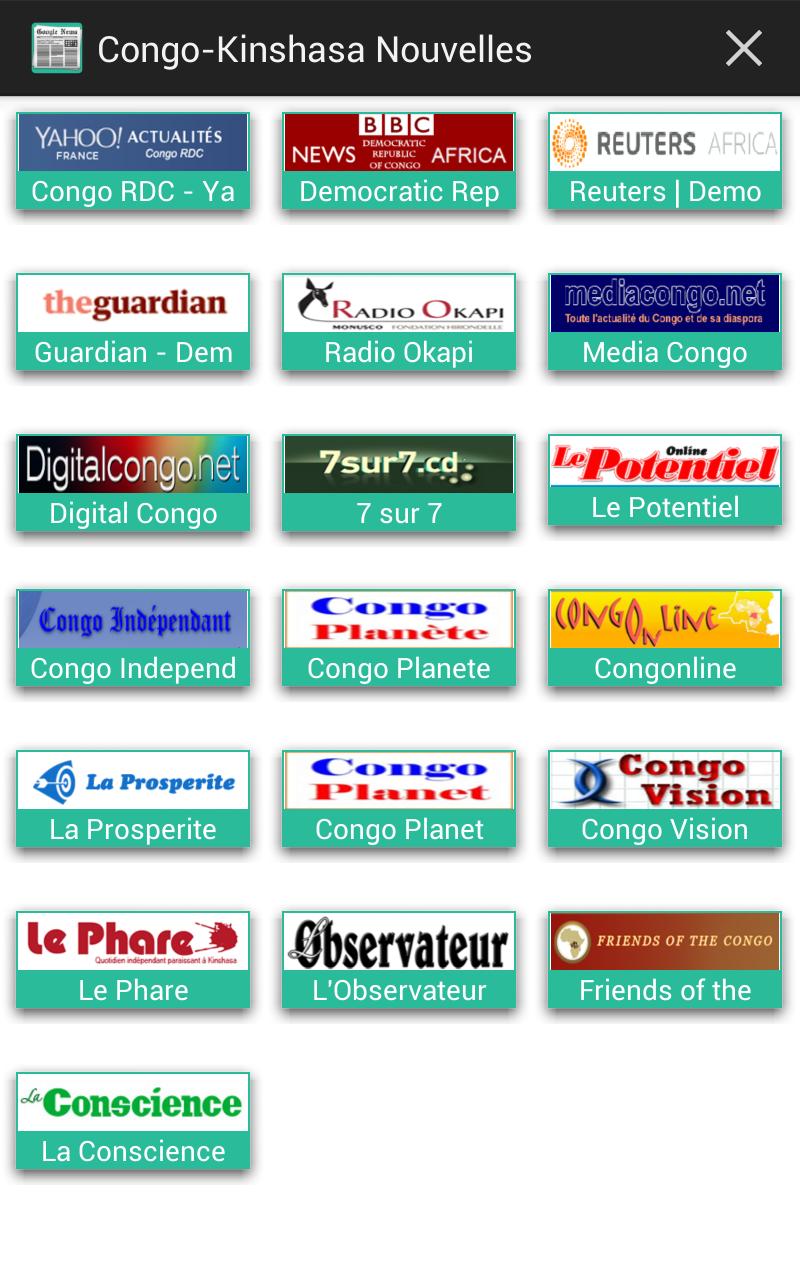
Task: Select La Prosperite newspaper
Action: tap(133, 799)
